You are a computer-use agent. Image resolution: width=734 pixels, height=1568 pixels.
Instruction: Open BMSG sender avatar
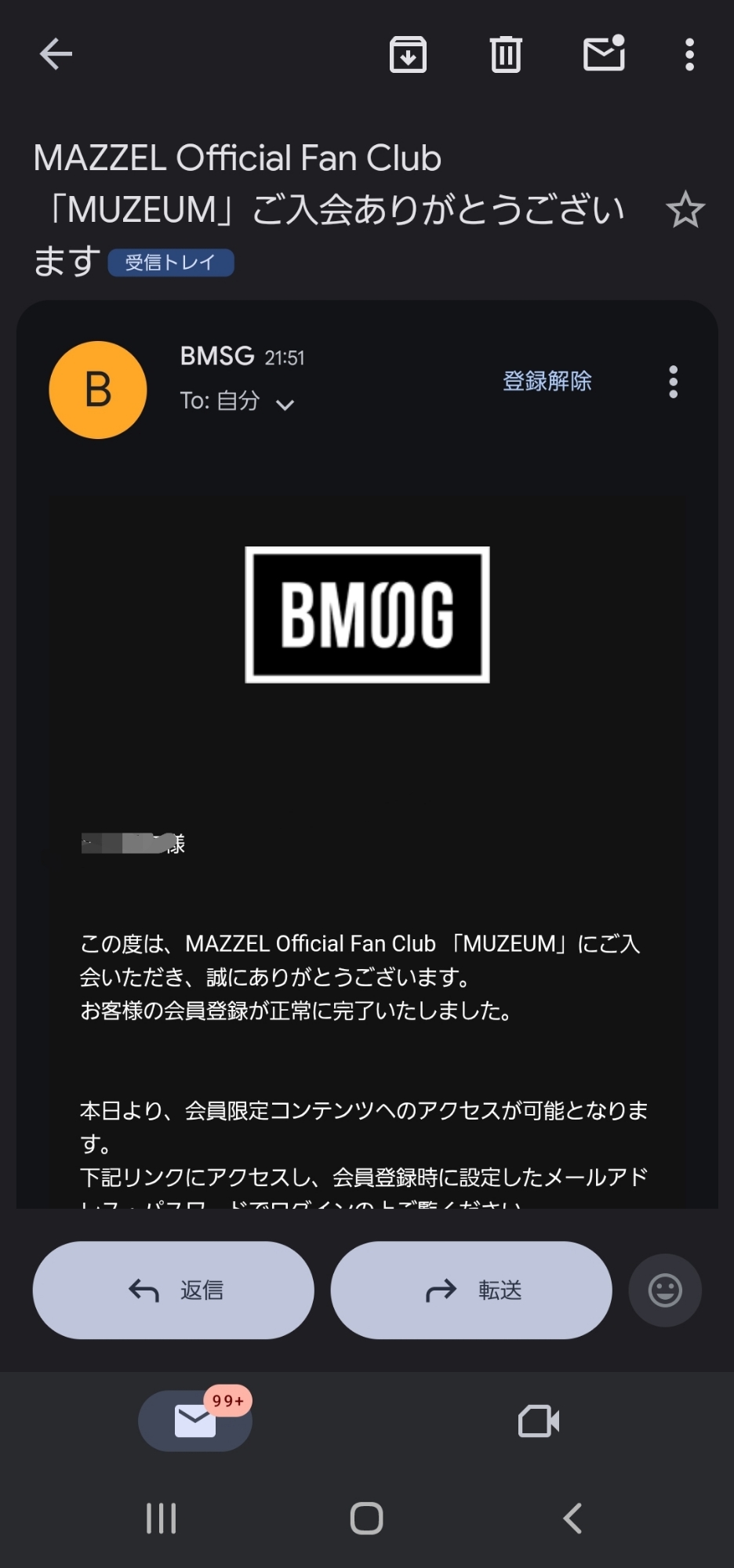pos(98,390)
